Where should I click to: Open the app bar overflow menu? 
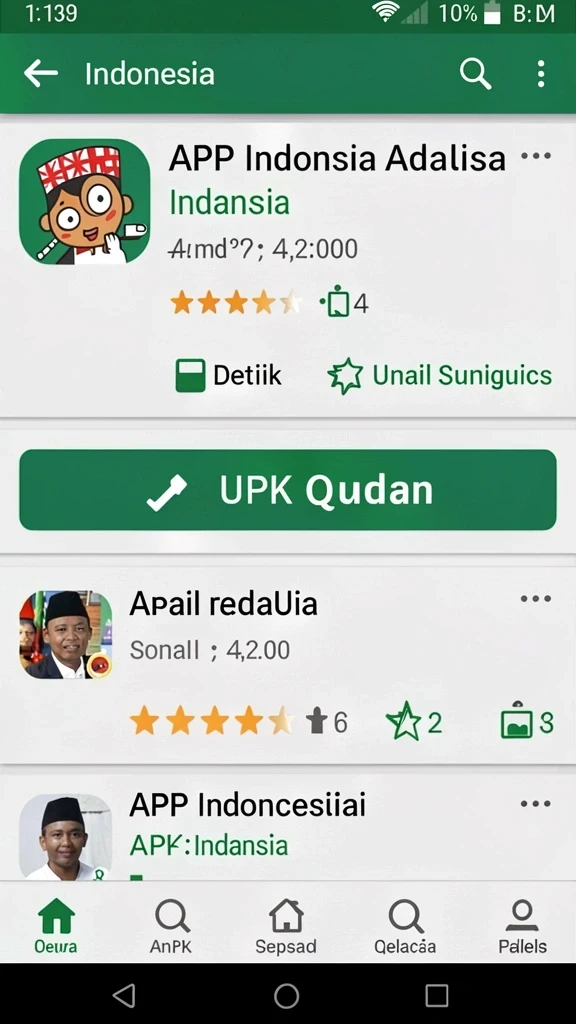(x=541, y=74)
